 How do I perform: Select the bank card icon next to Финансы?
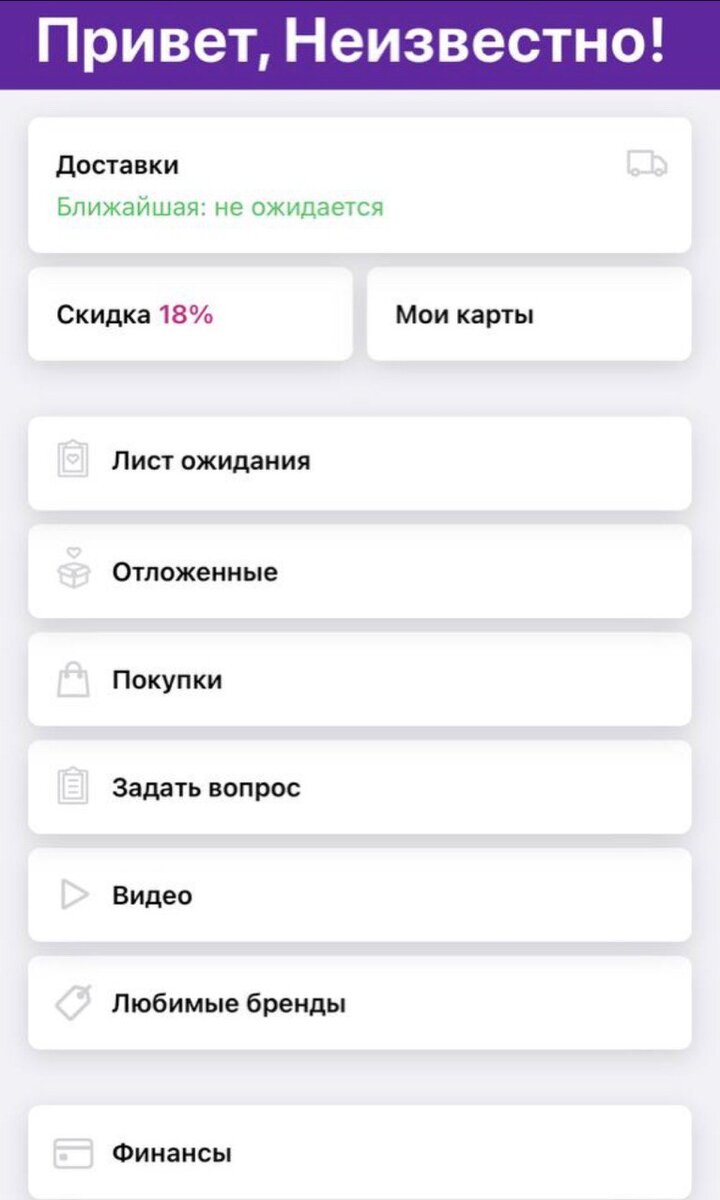[x=72, y=1152]
